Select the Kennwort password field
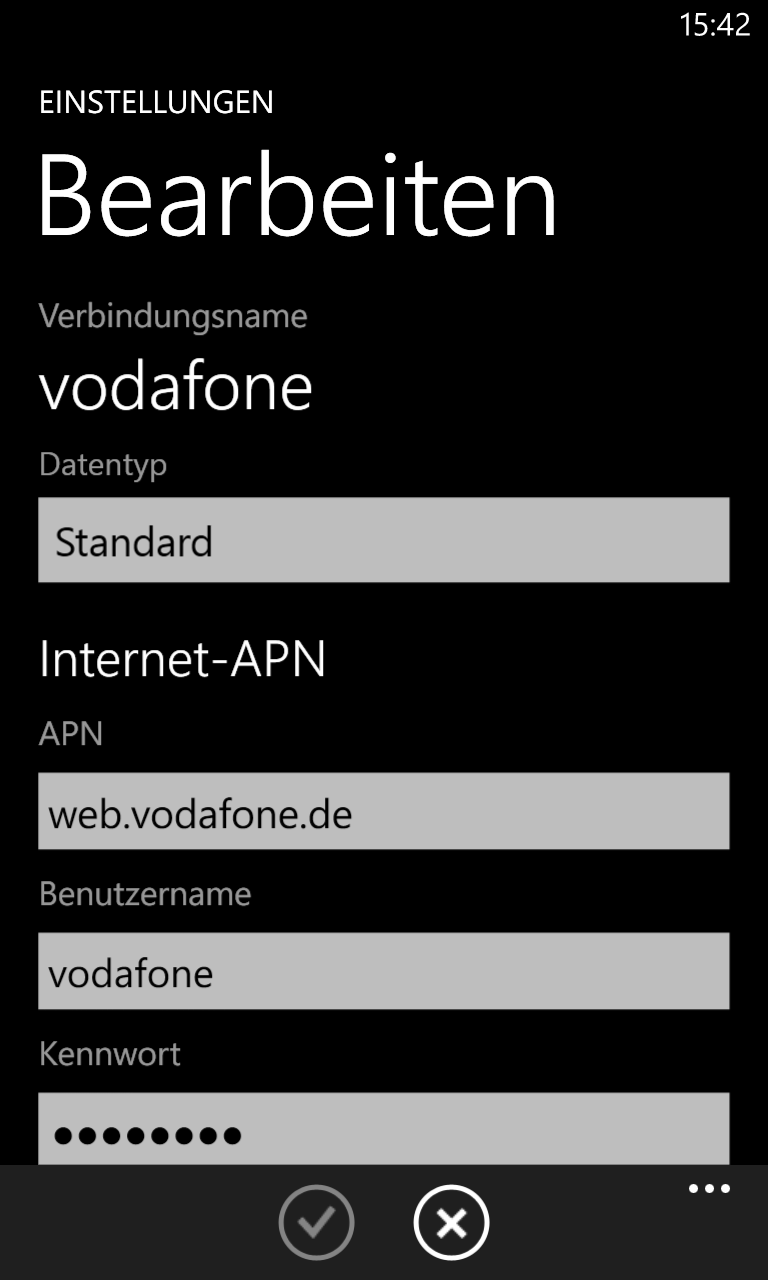 [x=384, y=1129]
